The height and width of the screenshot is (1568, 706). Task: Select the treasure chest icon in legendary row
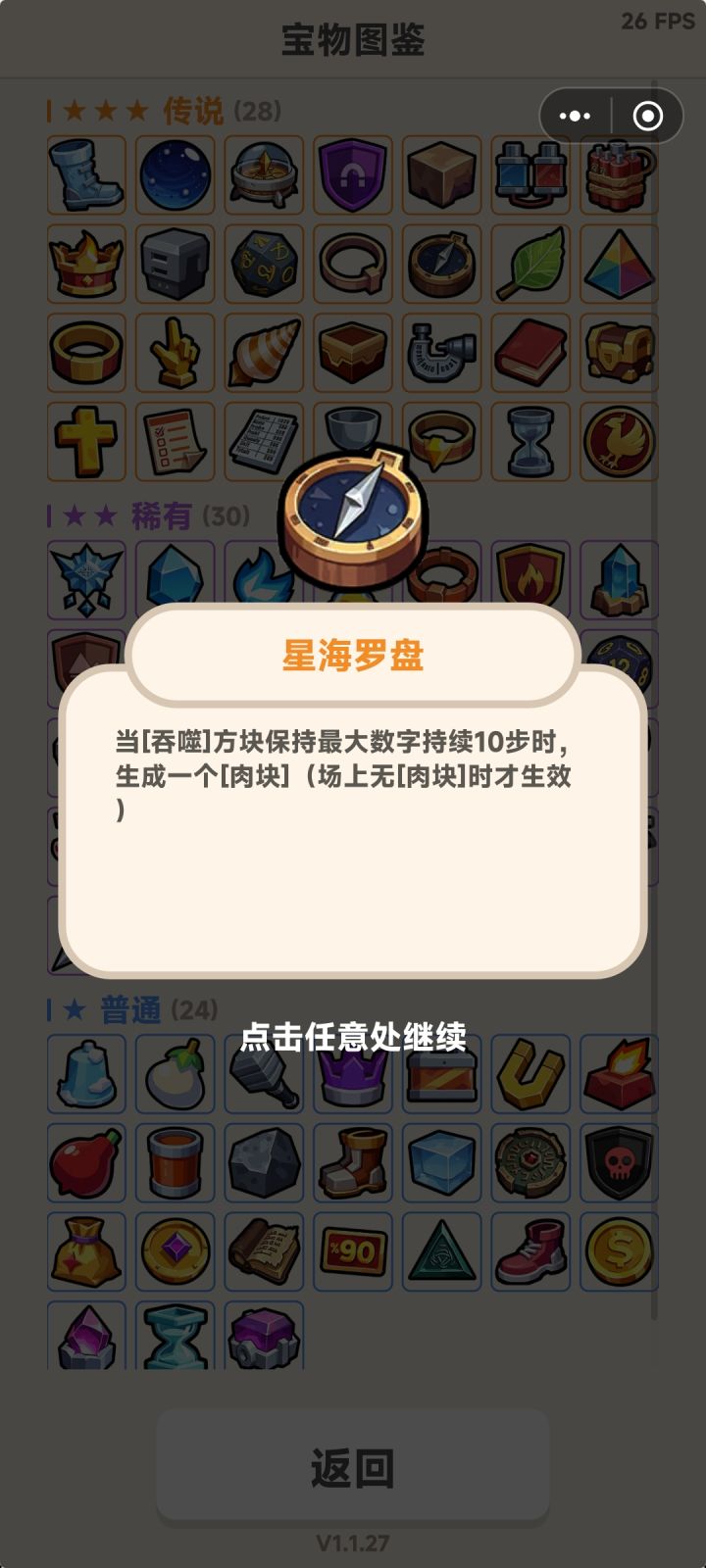pos(618,354)
